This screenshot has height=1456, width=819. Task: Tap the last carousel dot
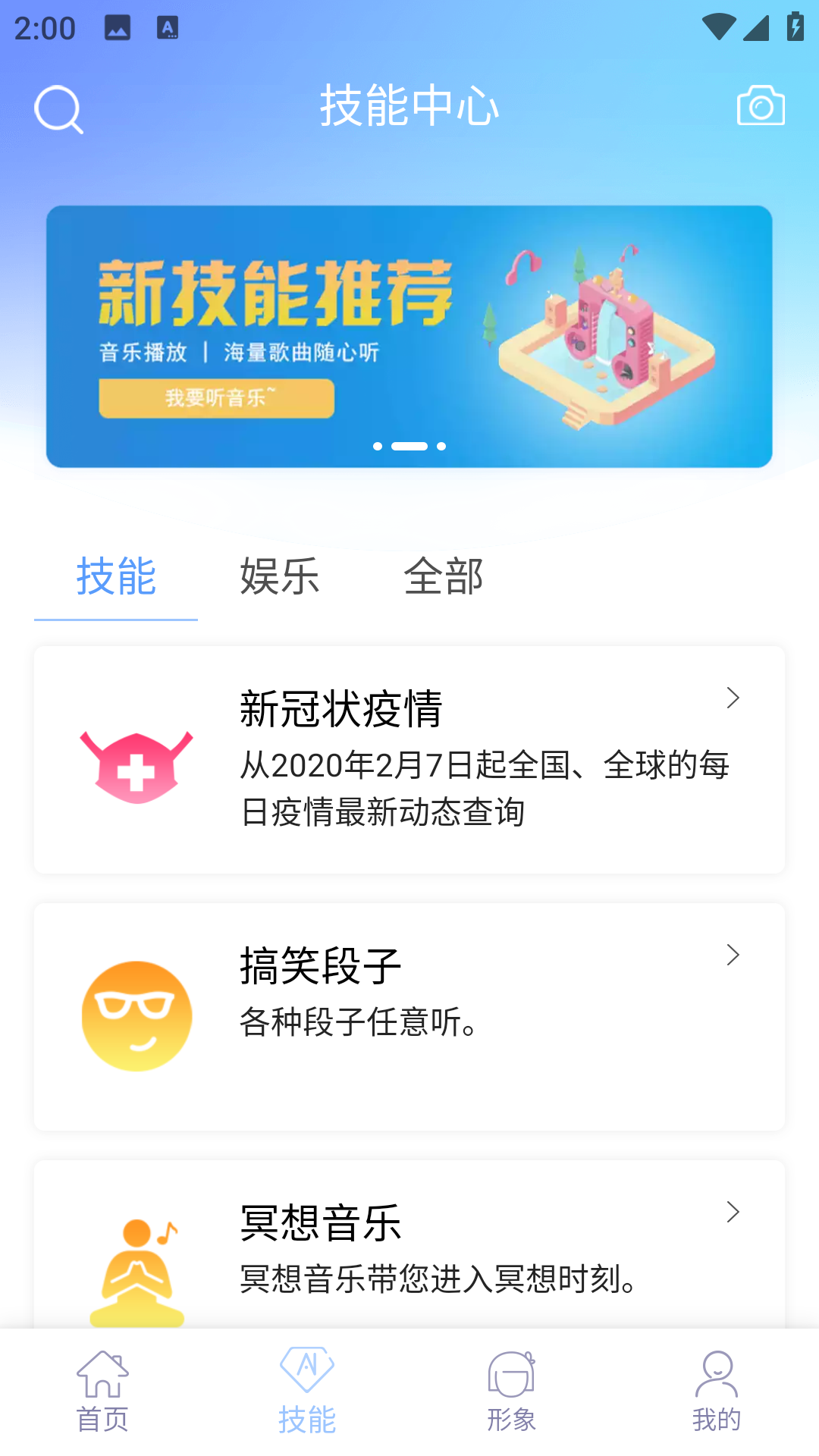(x=442, y=447)
